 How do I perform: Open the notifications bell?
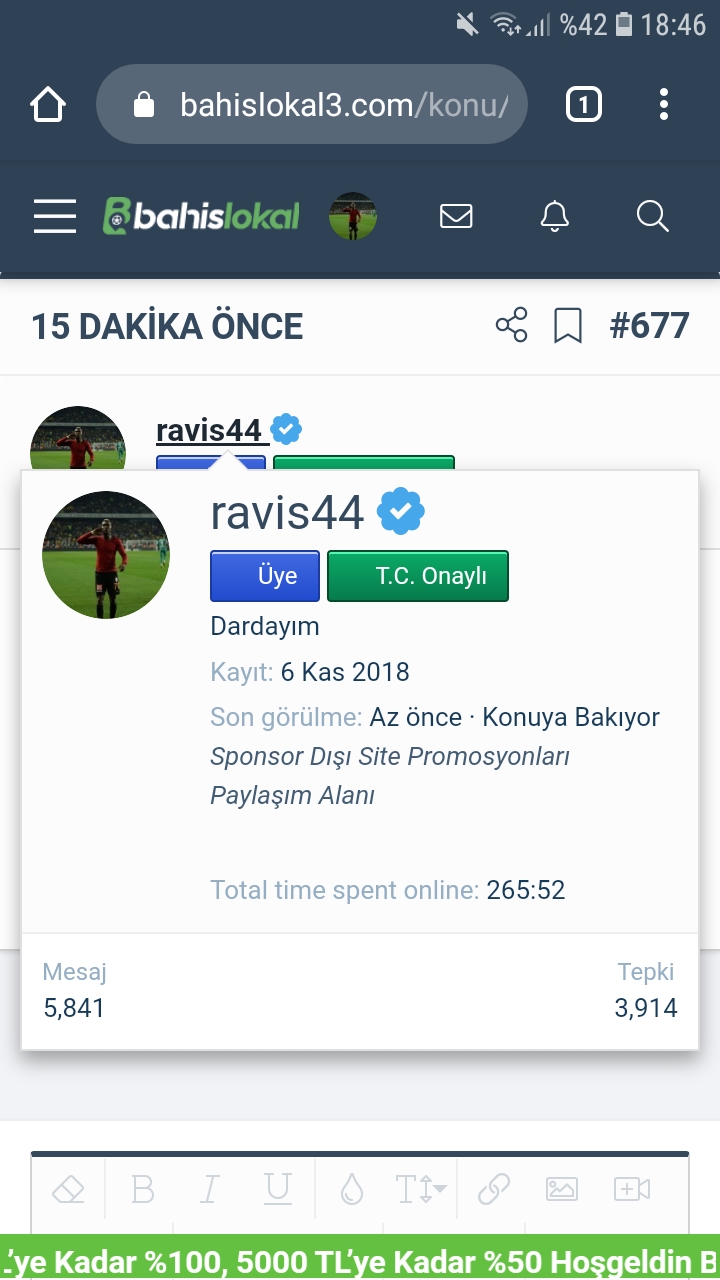coord(554,215)
